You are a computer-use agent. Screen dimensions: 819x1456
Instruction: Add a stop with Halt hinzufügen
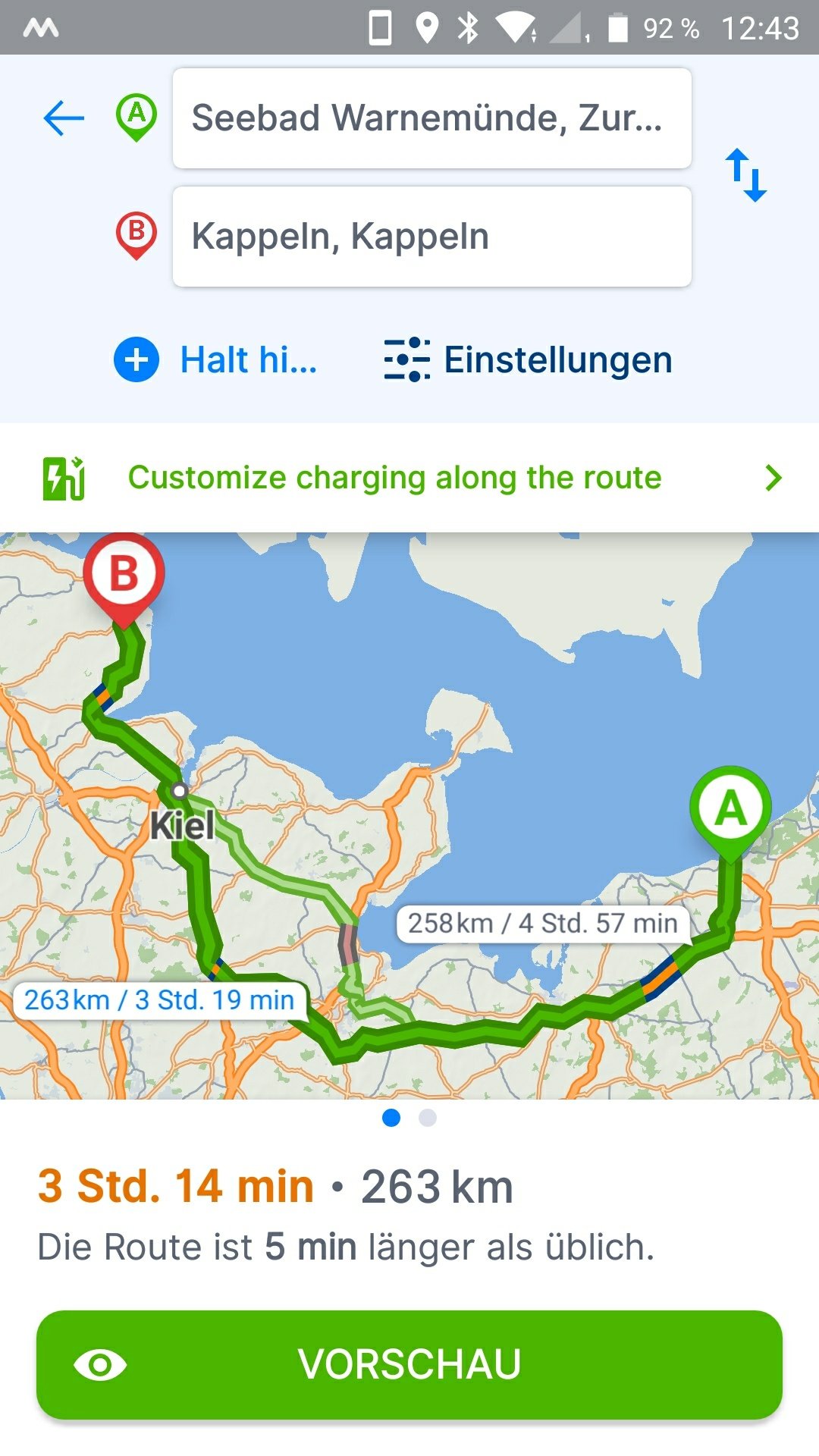tap(216, 359)
